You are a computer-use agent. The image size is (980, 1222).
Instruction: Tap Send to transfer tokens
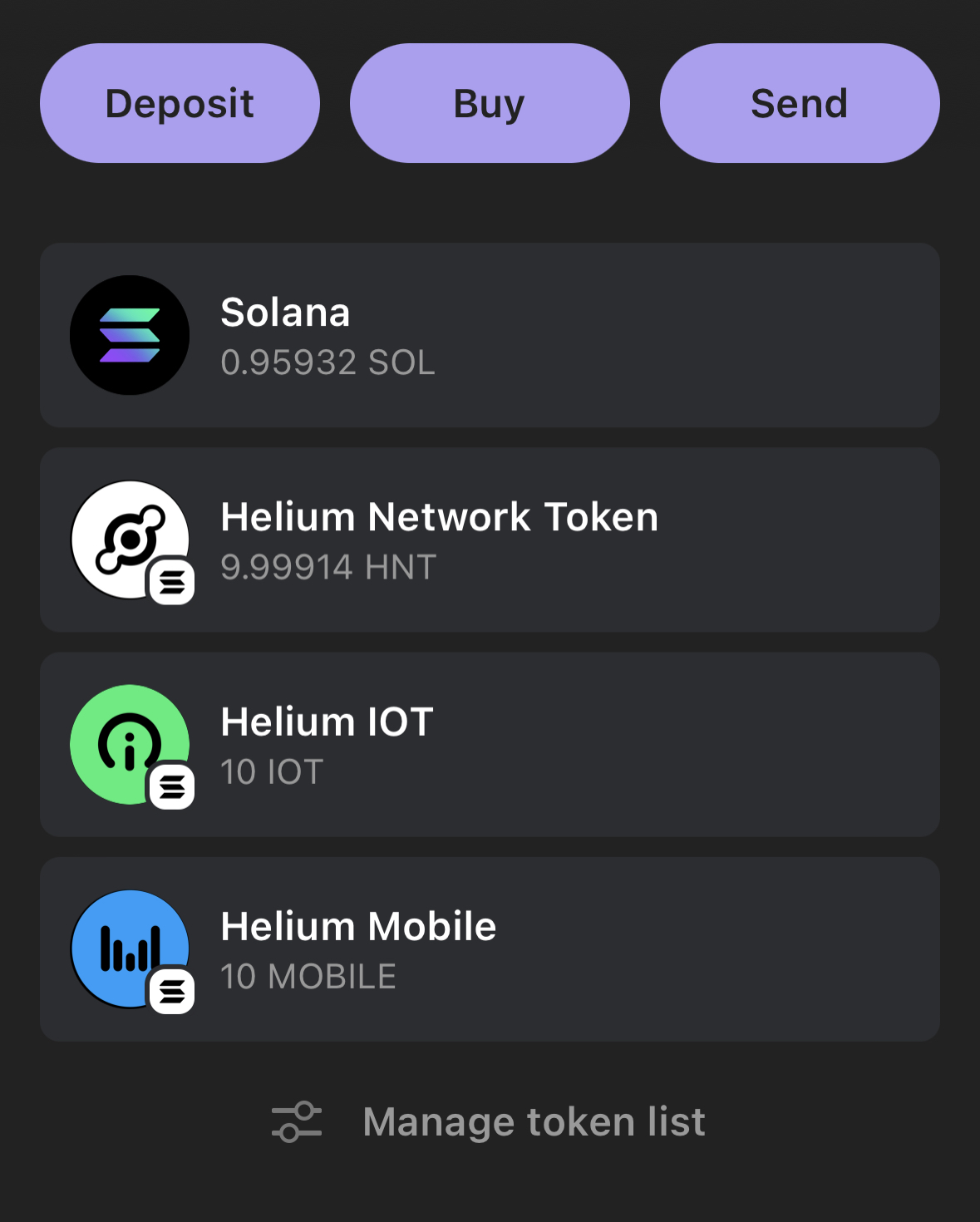coord(800,103)
